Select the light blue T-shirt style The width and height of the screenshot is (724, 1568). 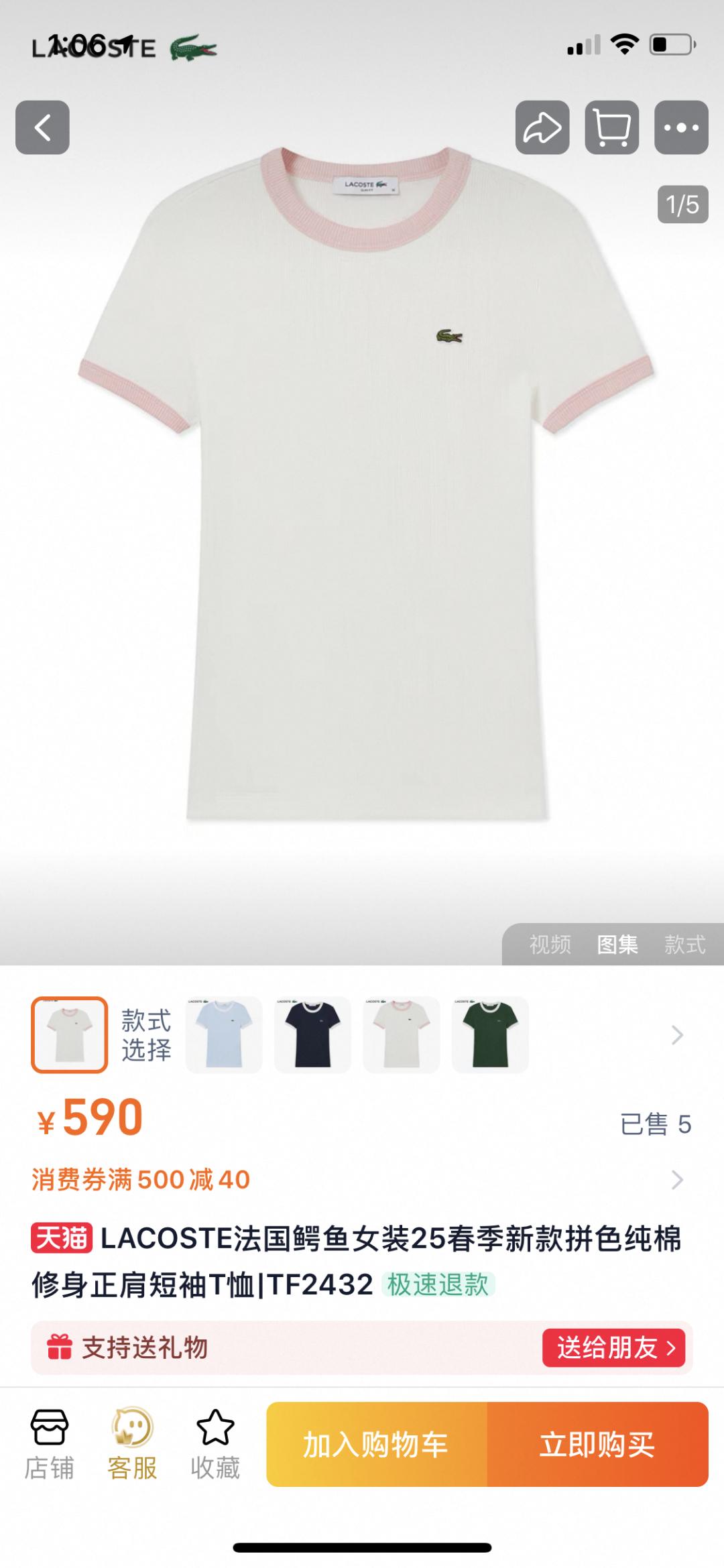pos(224,1034)
